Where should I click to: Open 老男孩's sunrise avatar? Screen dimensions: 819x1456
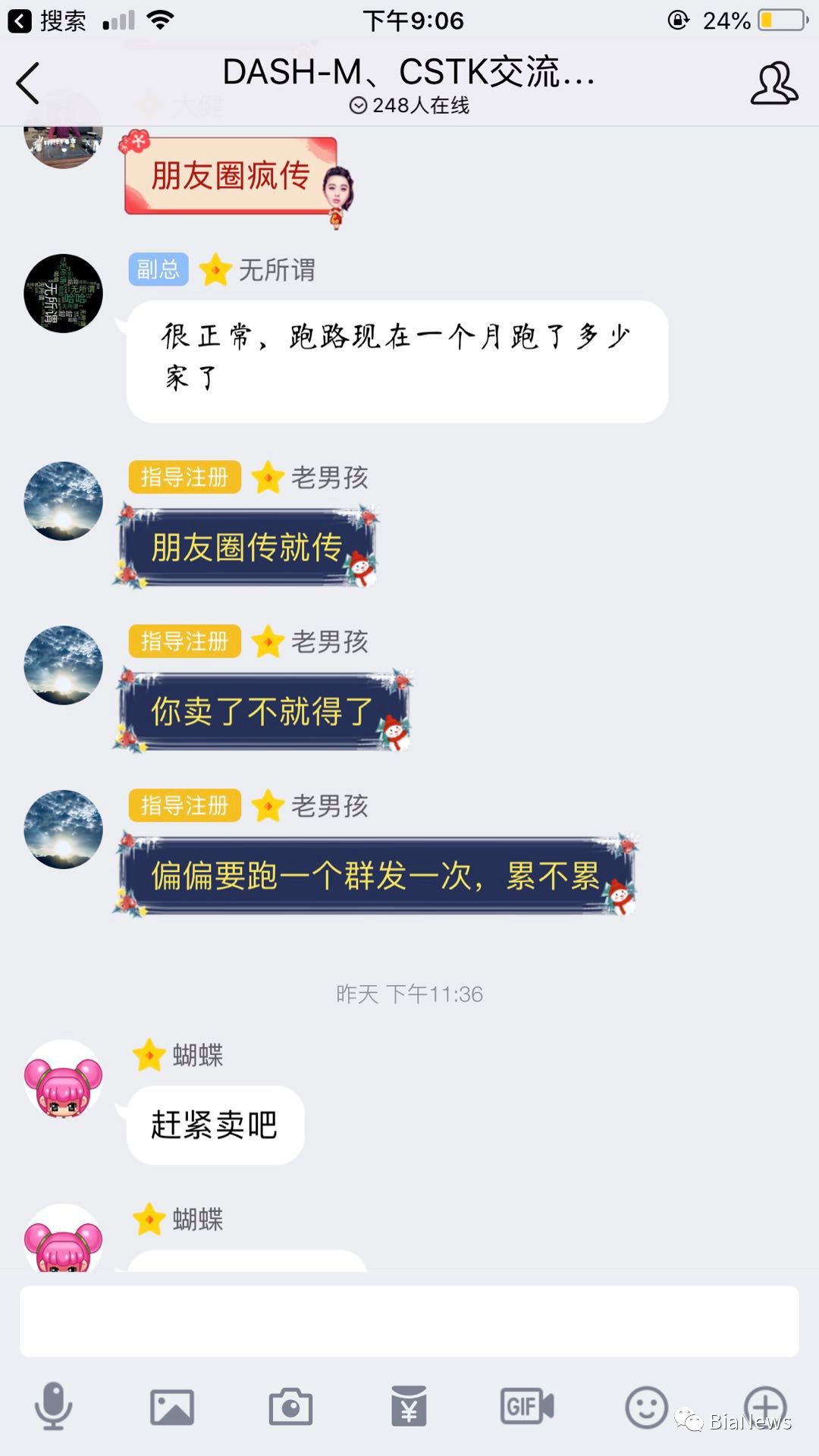coord(63,500)
